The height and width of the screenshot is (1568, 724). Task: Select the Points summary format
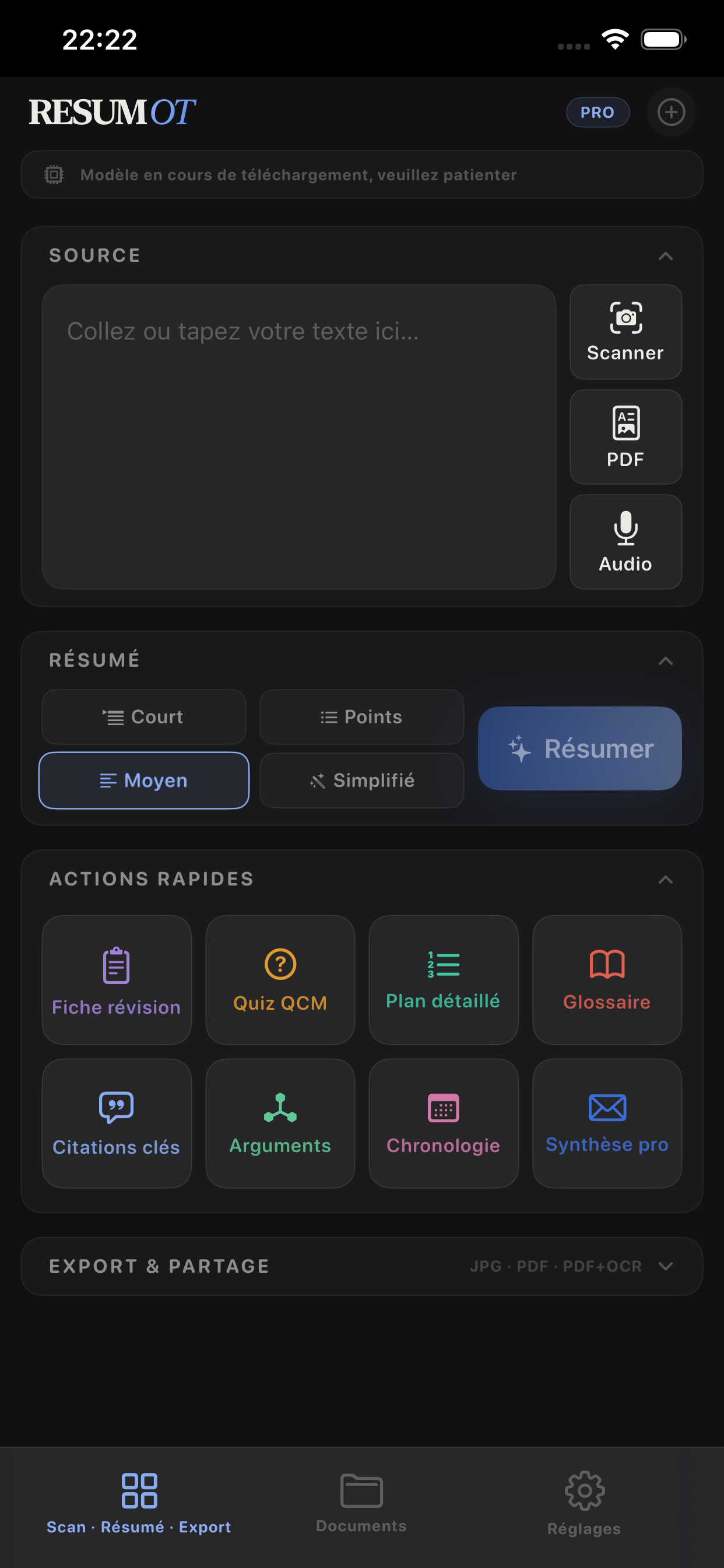[x=361, y=716]
